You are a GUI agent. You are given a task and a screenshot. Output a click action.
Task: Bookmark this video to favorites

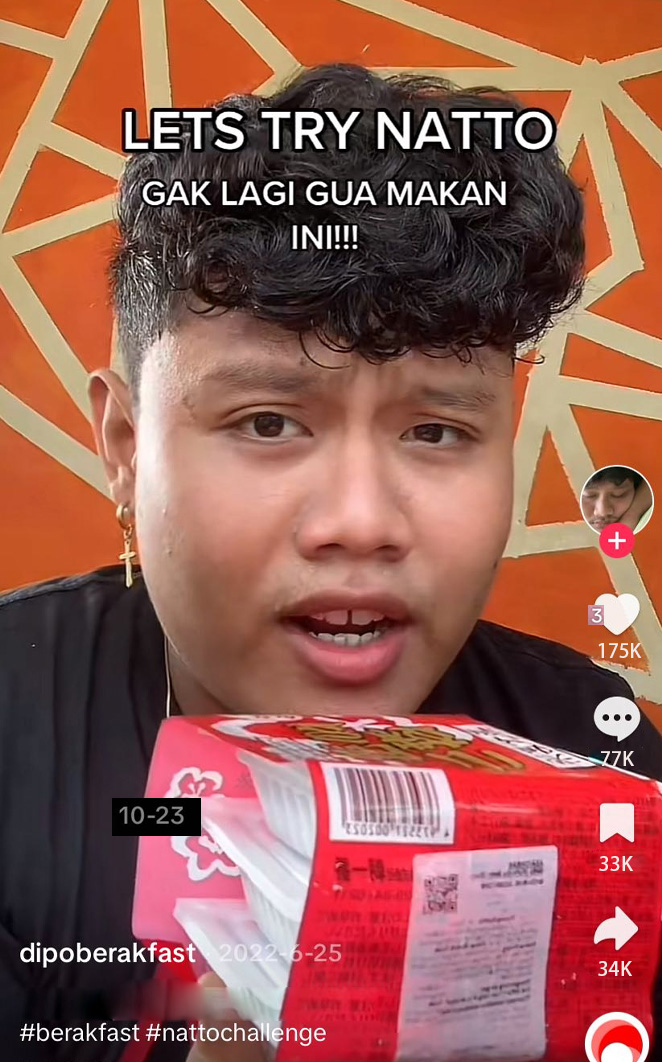[x=616, y=824]
